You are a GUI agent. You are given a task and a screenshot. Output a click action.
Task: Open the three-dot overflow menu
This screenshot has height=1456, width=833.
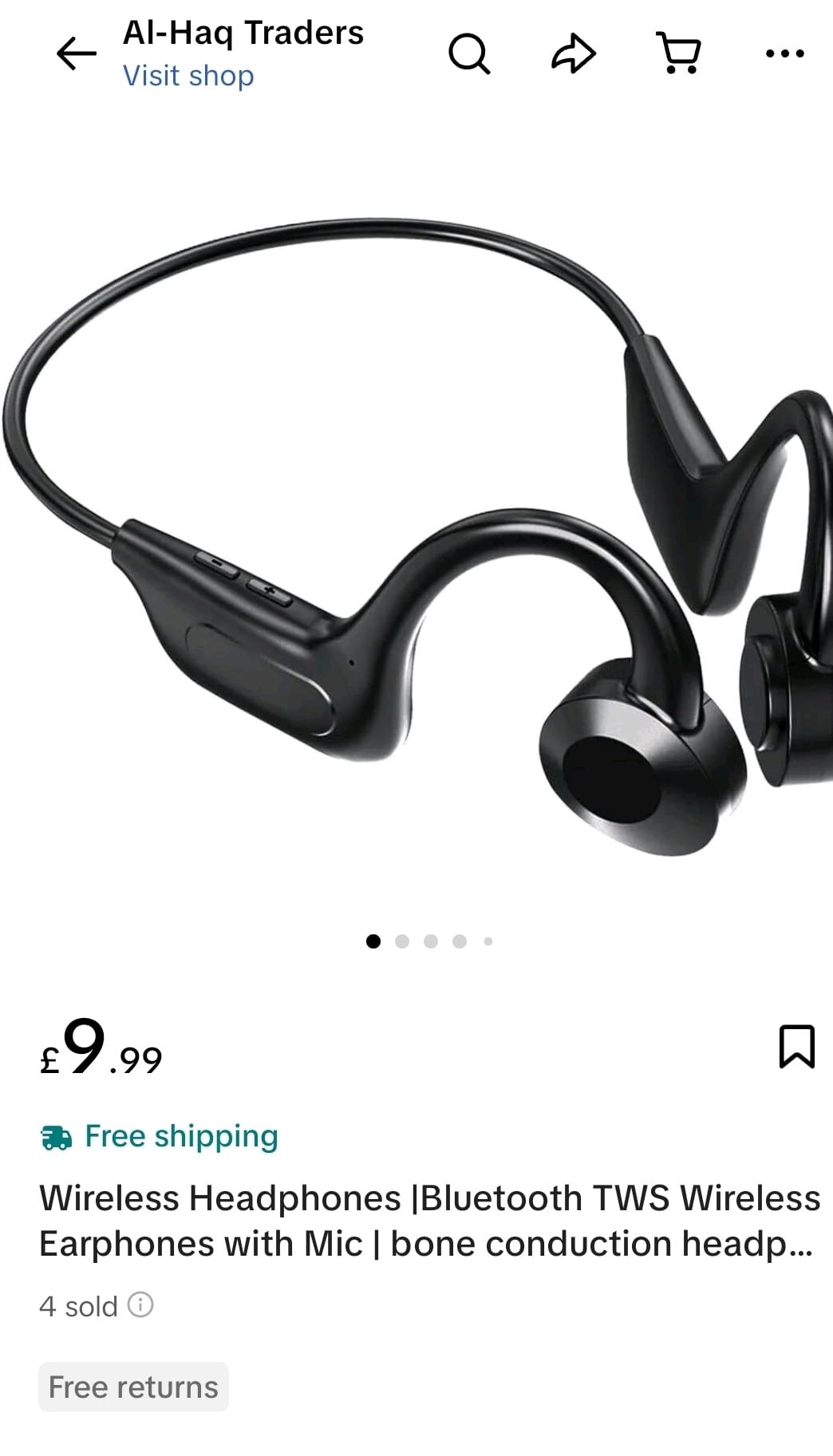(x=784, y=53)
